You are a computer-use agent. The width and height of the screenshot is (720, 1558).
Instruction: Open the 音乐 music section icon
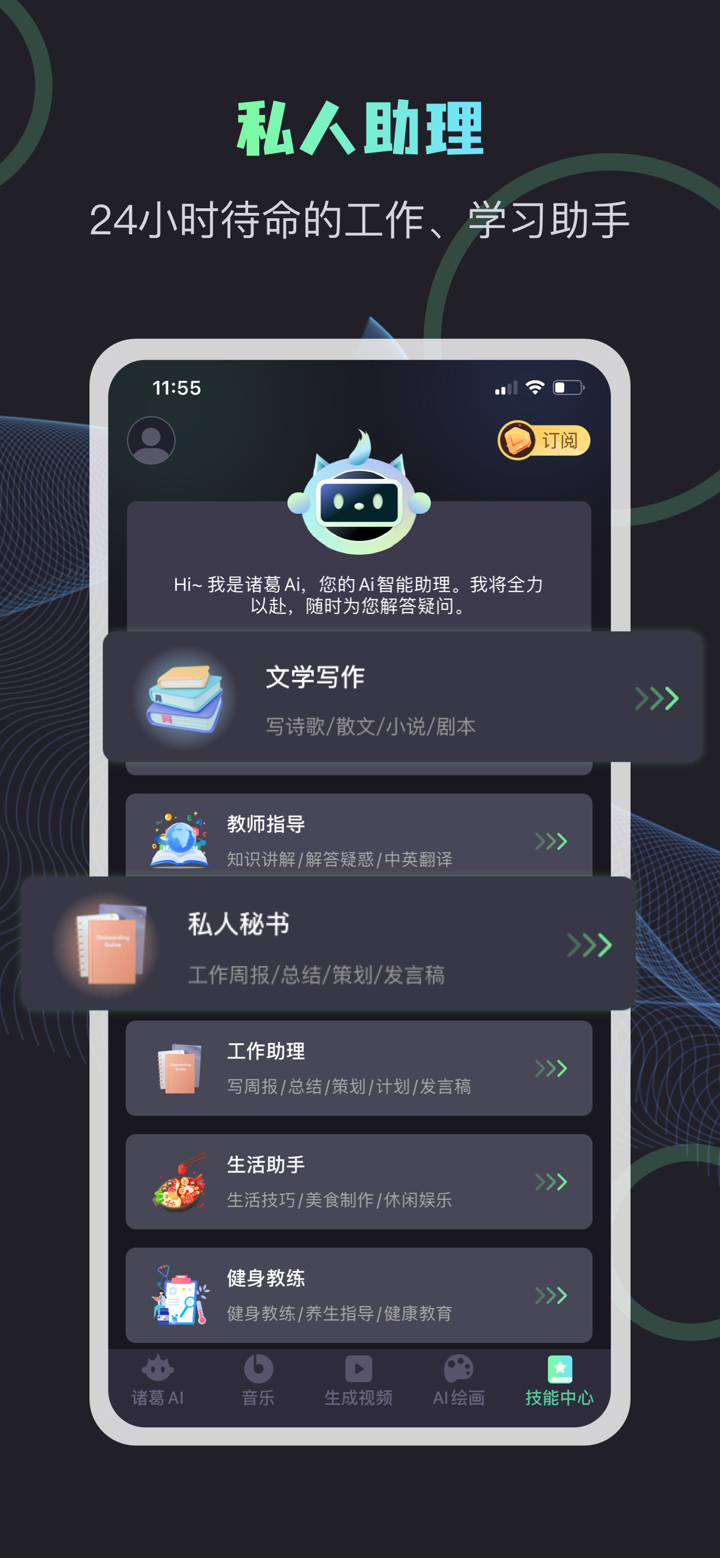coord(257,1369)
